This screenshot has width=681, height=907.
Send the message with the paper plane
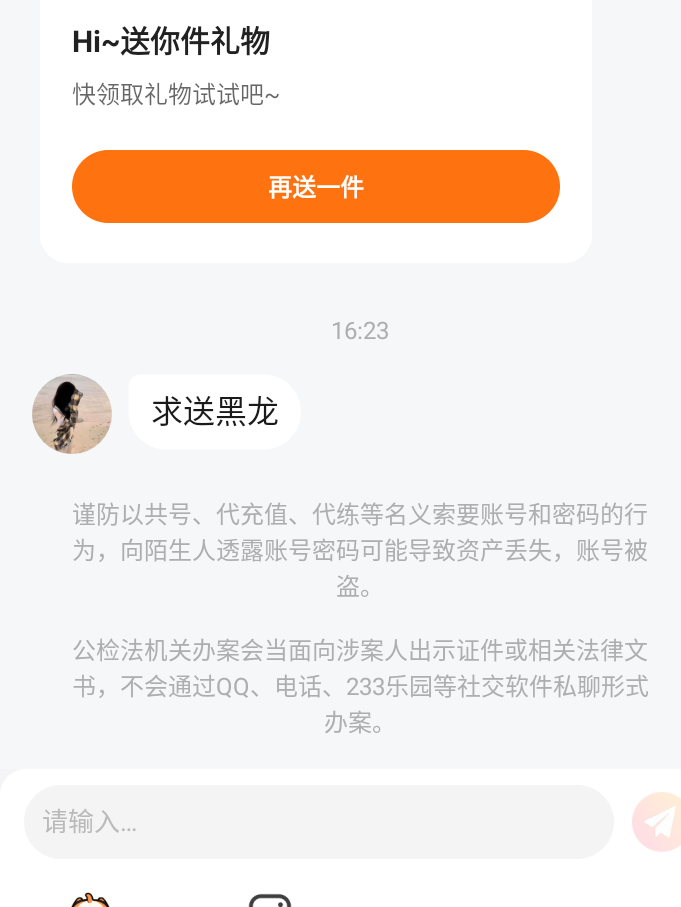click(658, 822)
